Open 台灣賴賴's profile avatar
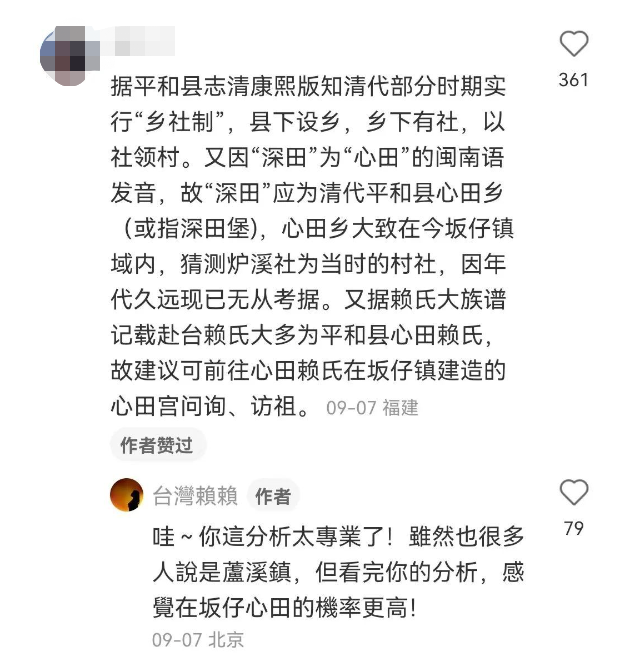This screenshot has width=638, height=662. [x=127, y=495]
